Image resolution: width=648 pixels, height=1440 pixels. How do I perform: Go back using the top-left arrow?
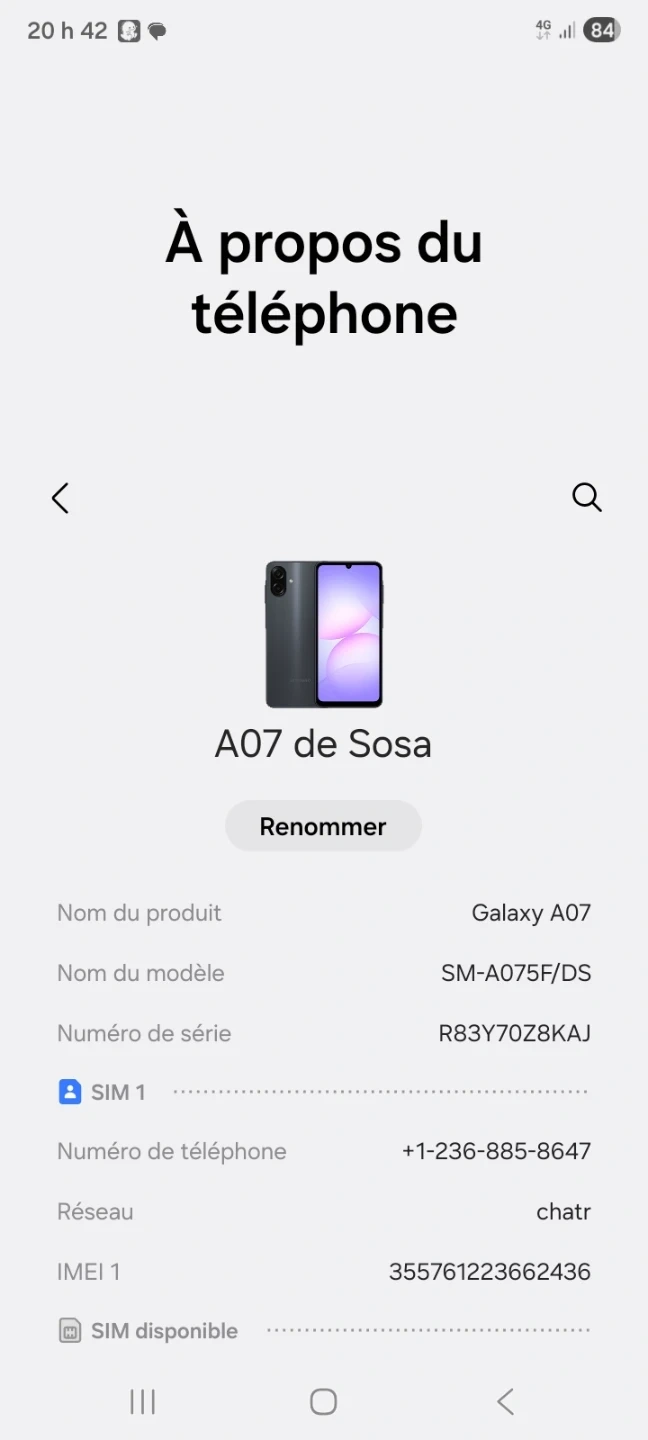pyautogui.click(x=60, y=498)
